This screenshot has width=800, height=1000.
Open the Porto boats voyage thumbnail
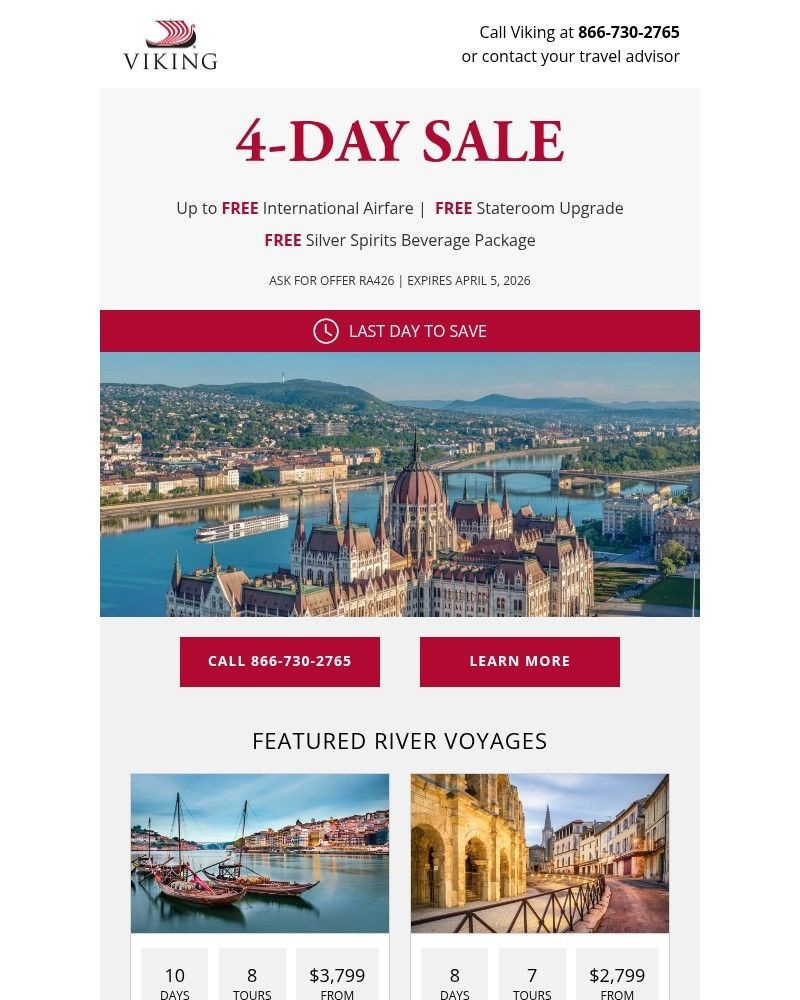[x=260, y=852]
